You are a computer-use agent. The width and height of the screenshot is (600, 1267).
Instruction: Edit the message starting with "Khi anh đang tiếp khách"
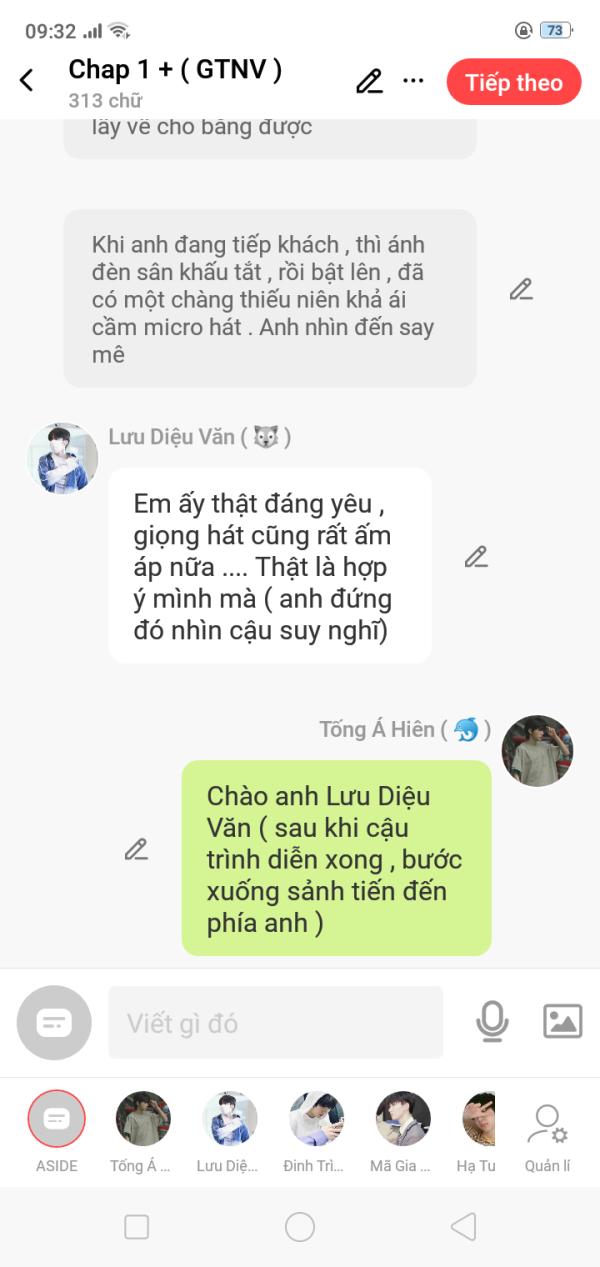[x=521, y=290]
